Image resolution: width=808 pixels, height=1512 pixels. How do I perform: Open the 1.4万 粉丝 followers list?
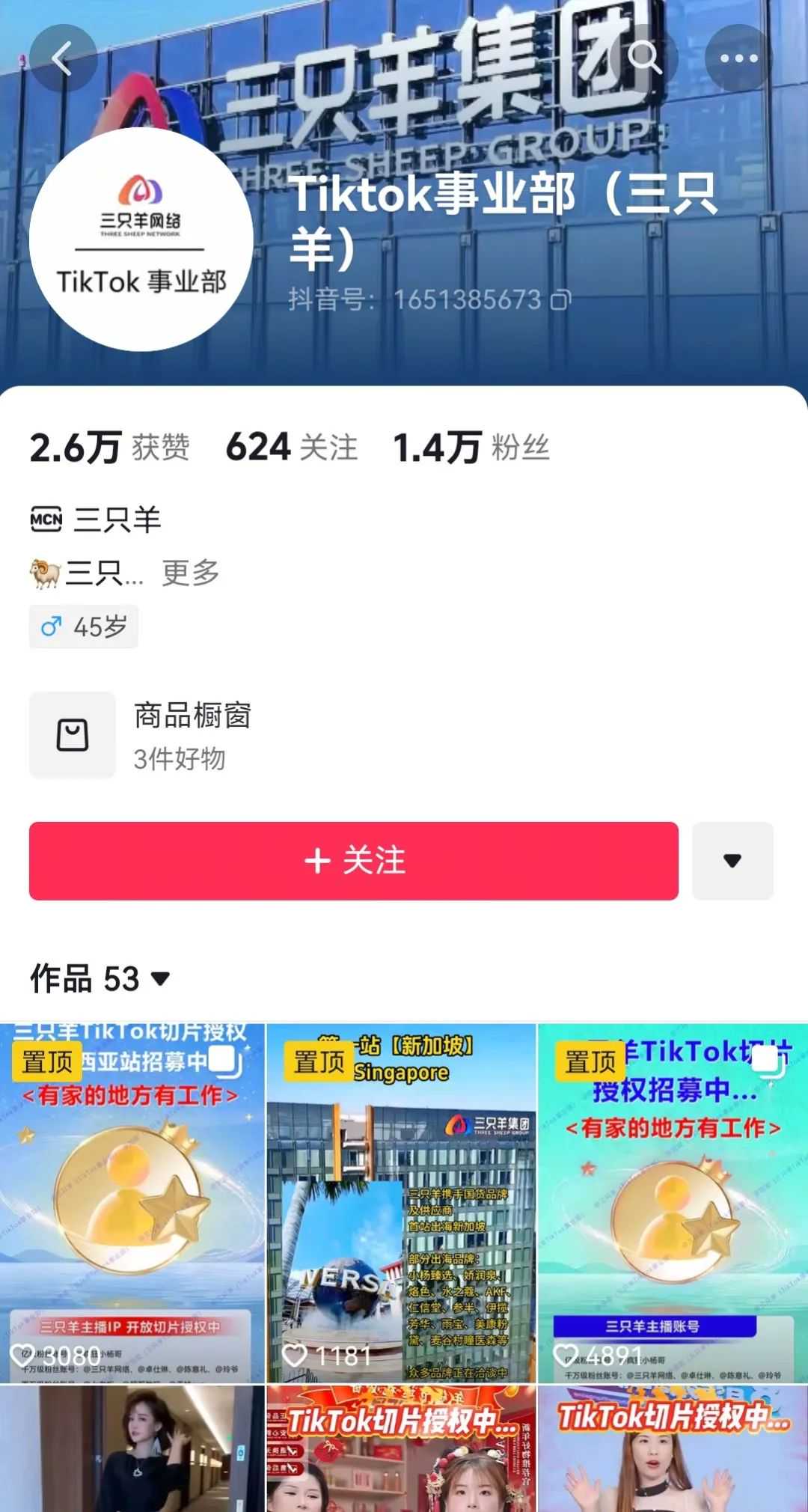point(471,448)
